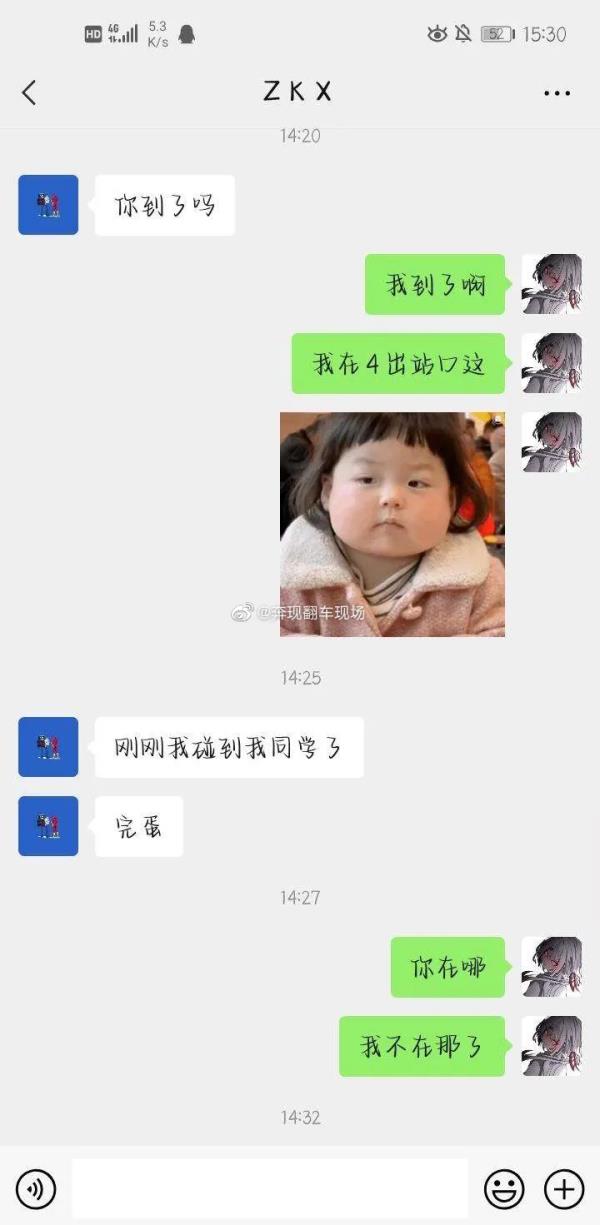Open chat info via three-dots menu

coord(557,93)
